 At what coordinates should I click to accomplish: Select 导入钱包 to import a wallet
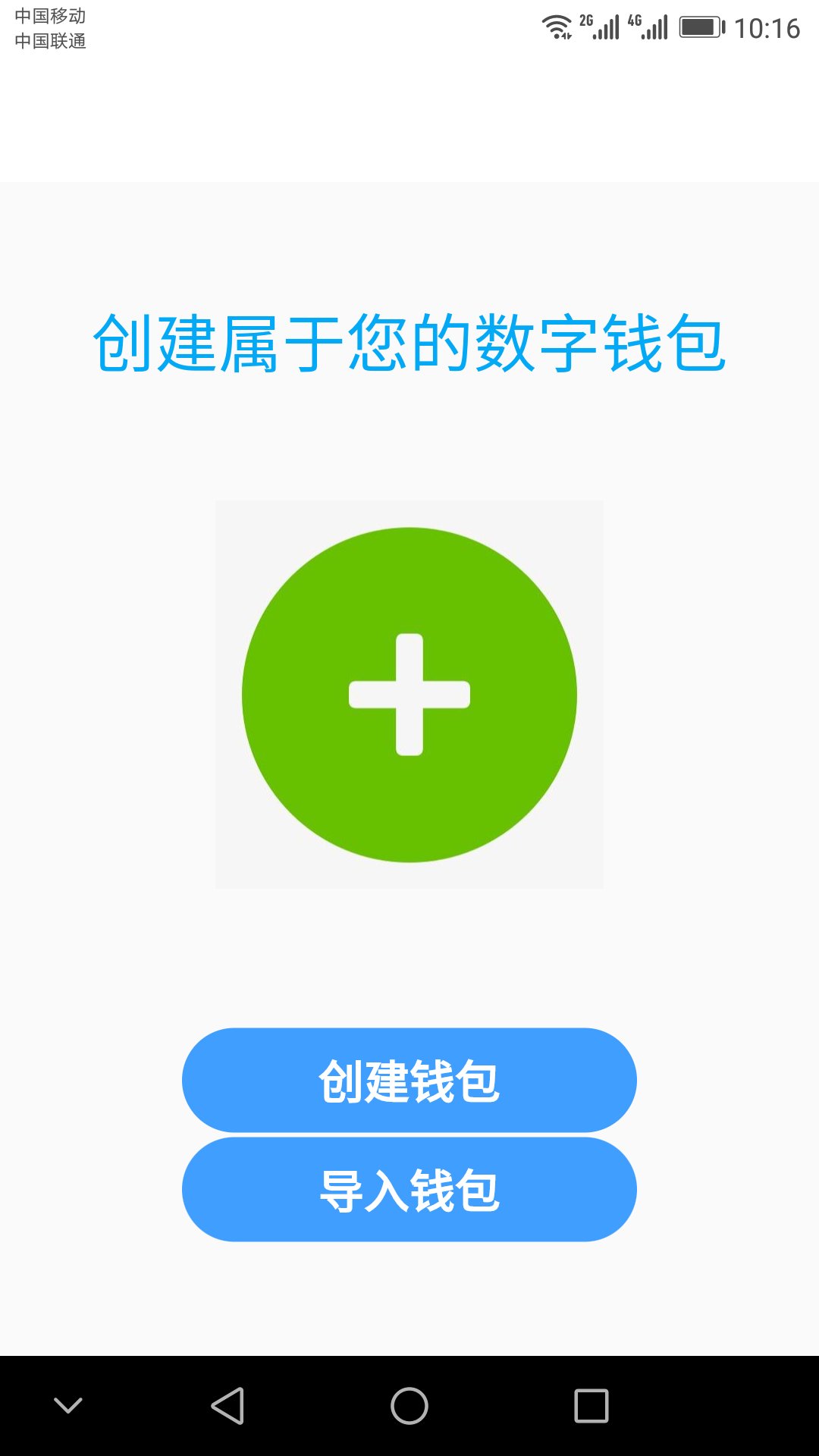click(x=409, y=1189)
